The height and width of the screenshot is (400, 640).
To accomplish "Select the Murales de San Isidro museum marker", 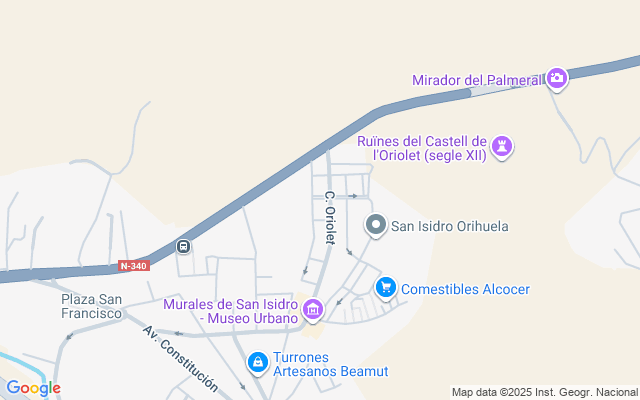I will click(313, 310).
